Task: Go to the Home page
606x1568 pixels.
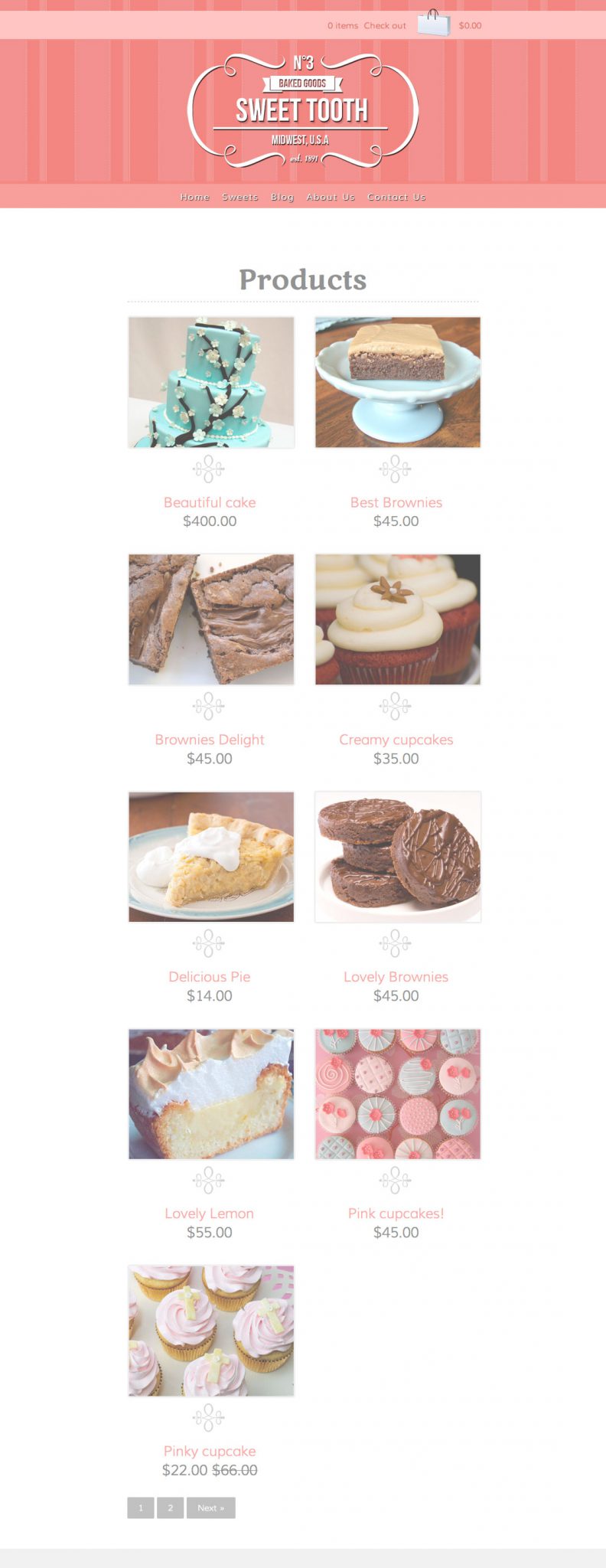Action: pyautogui.click(x=194, y=197)
